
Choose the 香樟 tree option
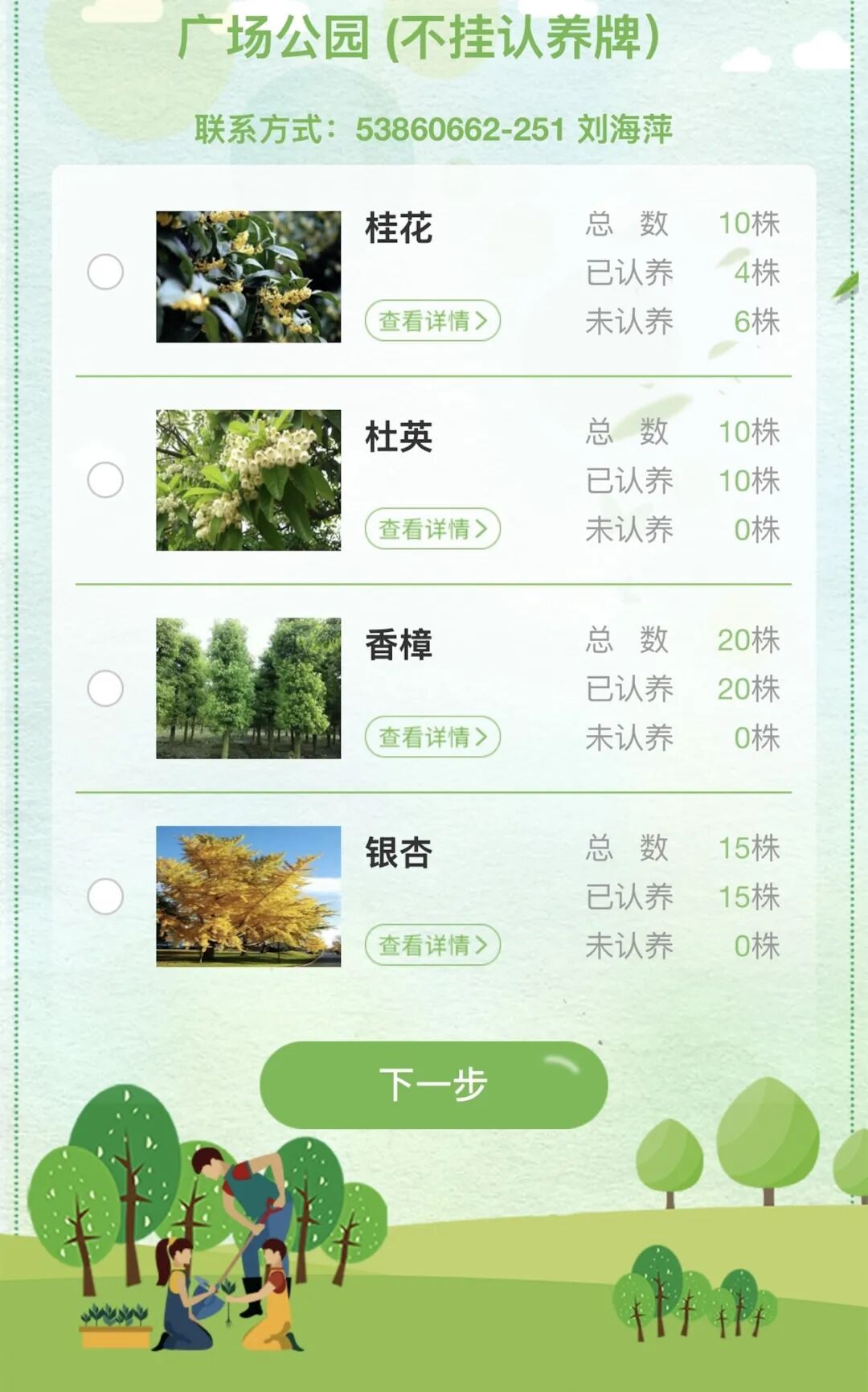(105, 688)
